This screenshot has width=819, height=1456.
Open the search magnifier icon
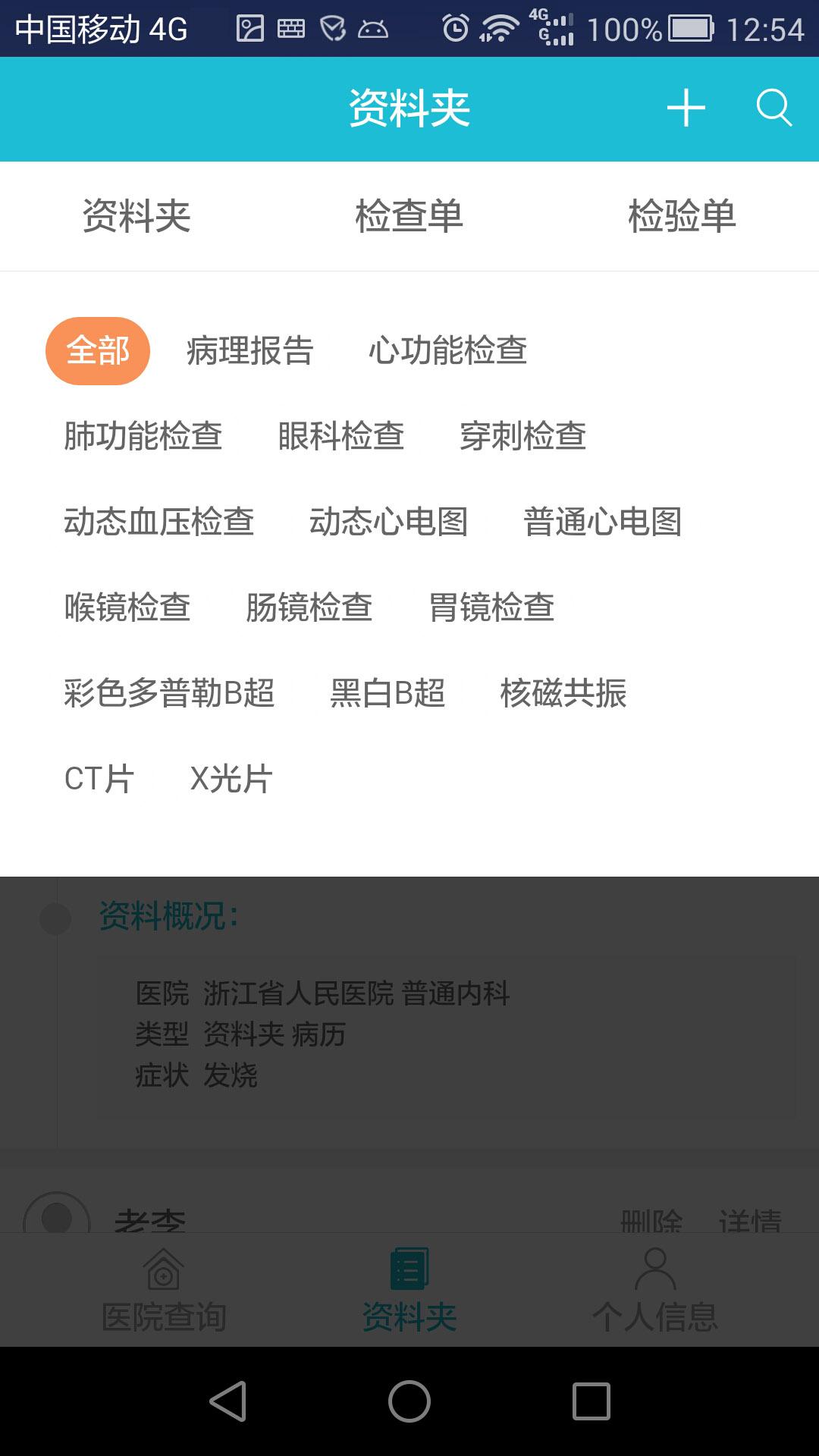773,108
